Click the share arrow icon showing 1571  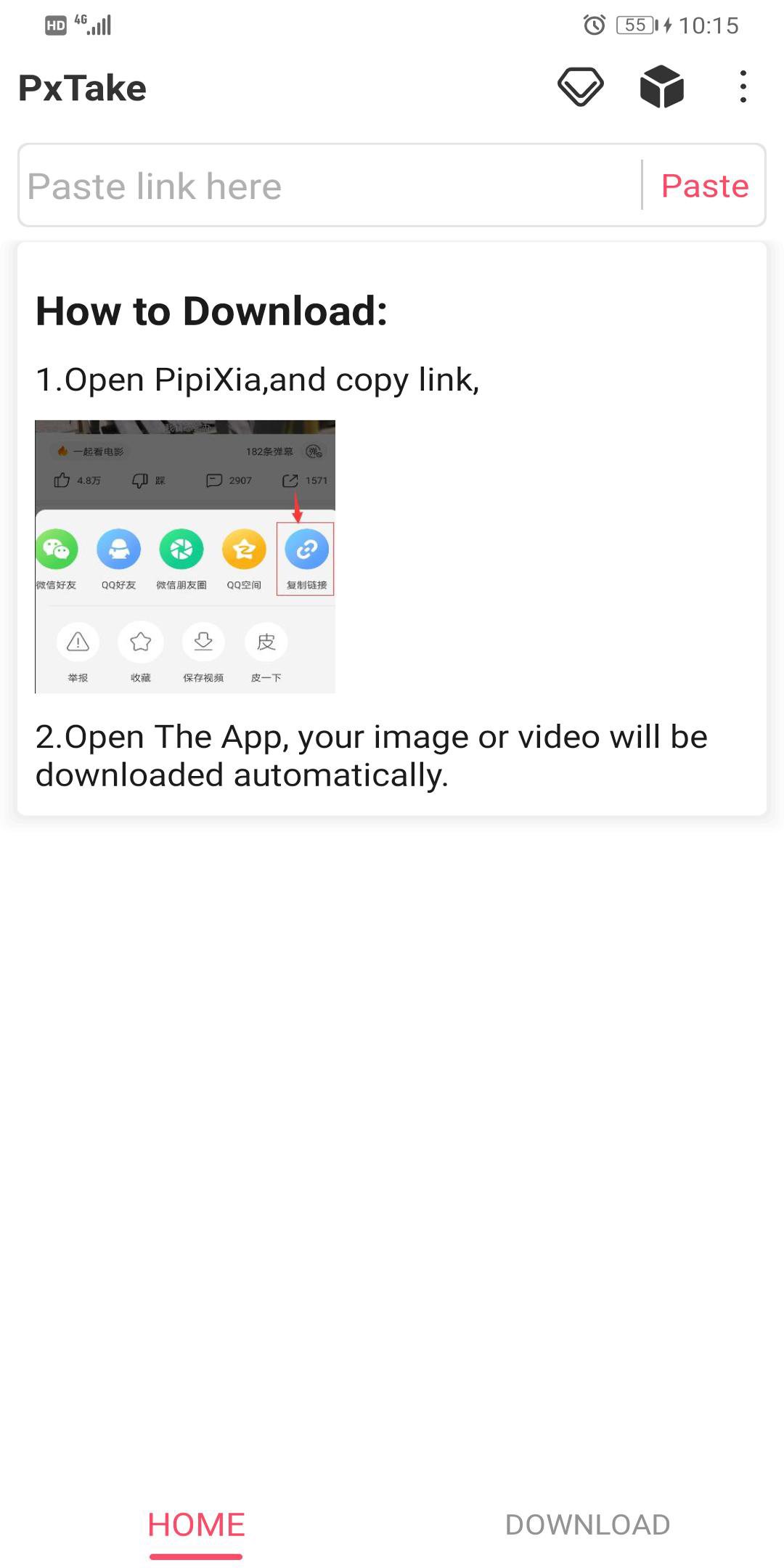coord(290,480)
